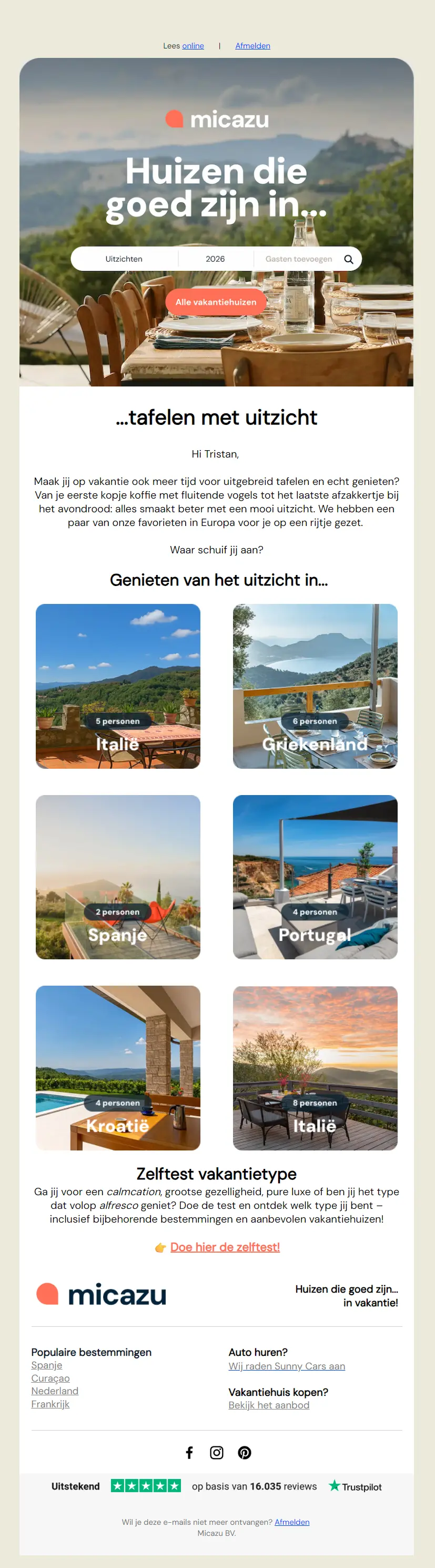Screen dimensions: 435x1568
Task: Tap the magnifier icon in the search bar
Action: click(349, 259)
